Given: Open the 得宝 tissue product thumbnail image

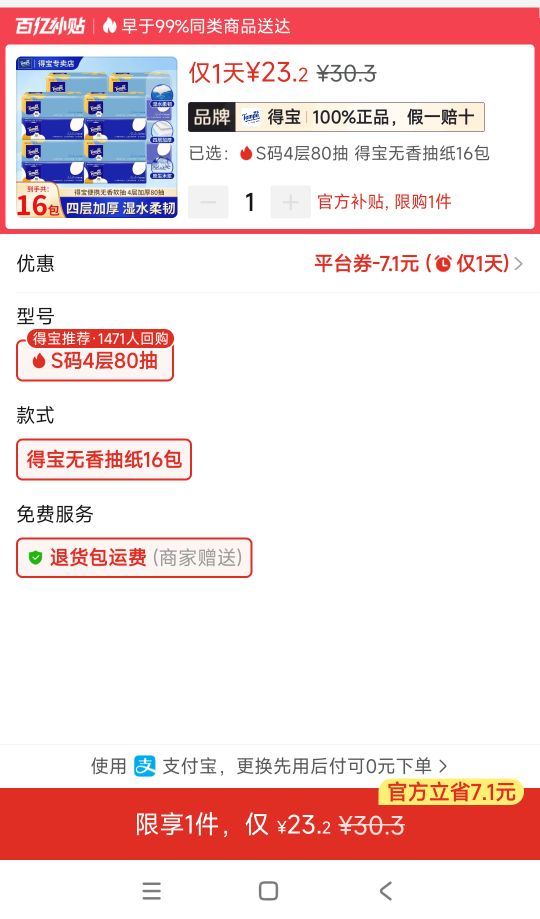Looking at the screenshot, I should click(97, 137).
